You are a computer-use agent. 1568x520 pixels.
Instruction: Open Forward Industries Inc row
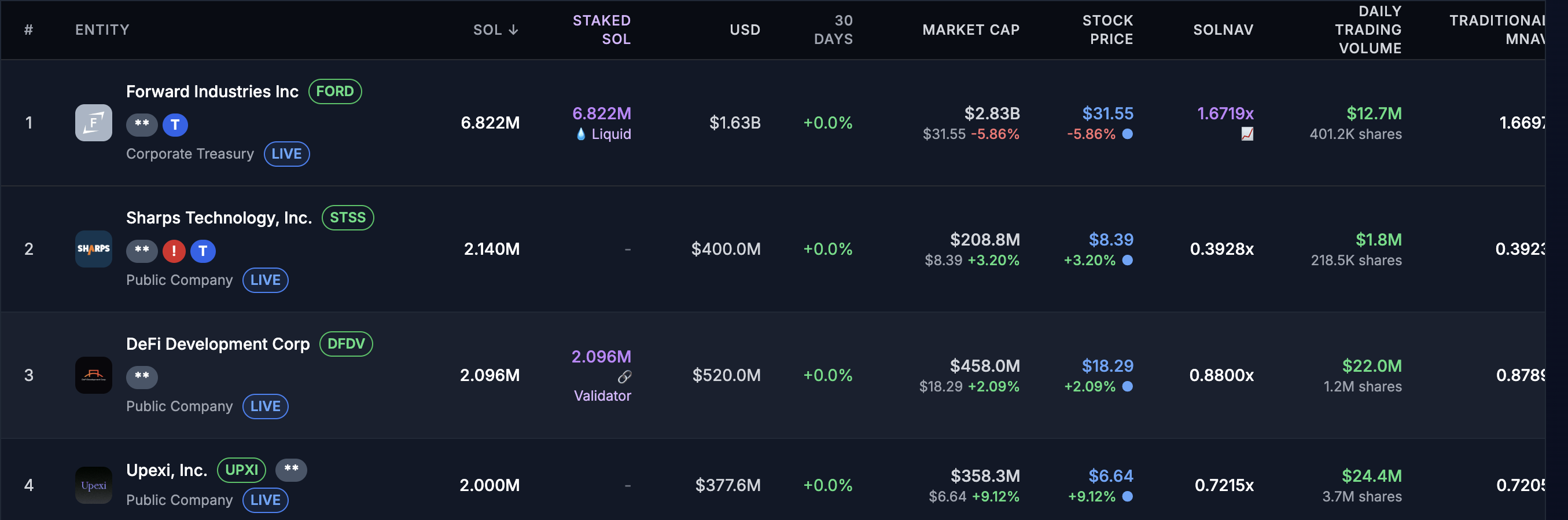[x=212, y=92]
